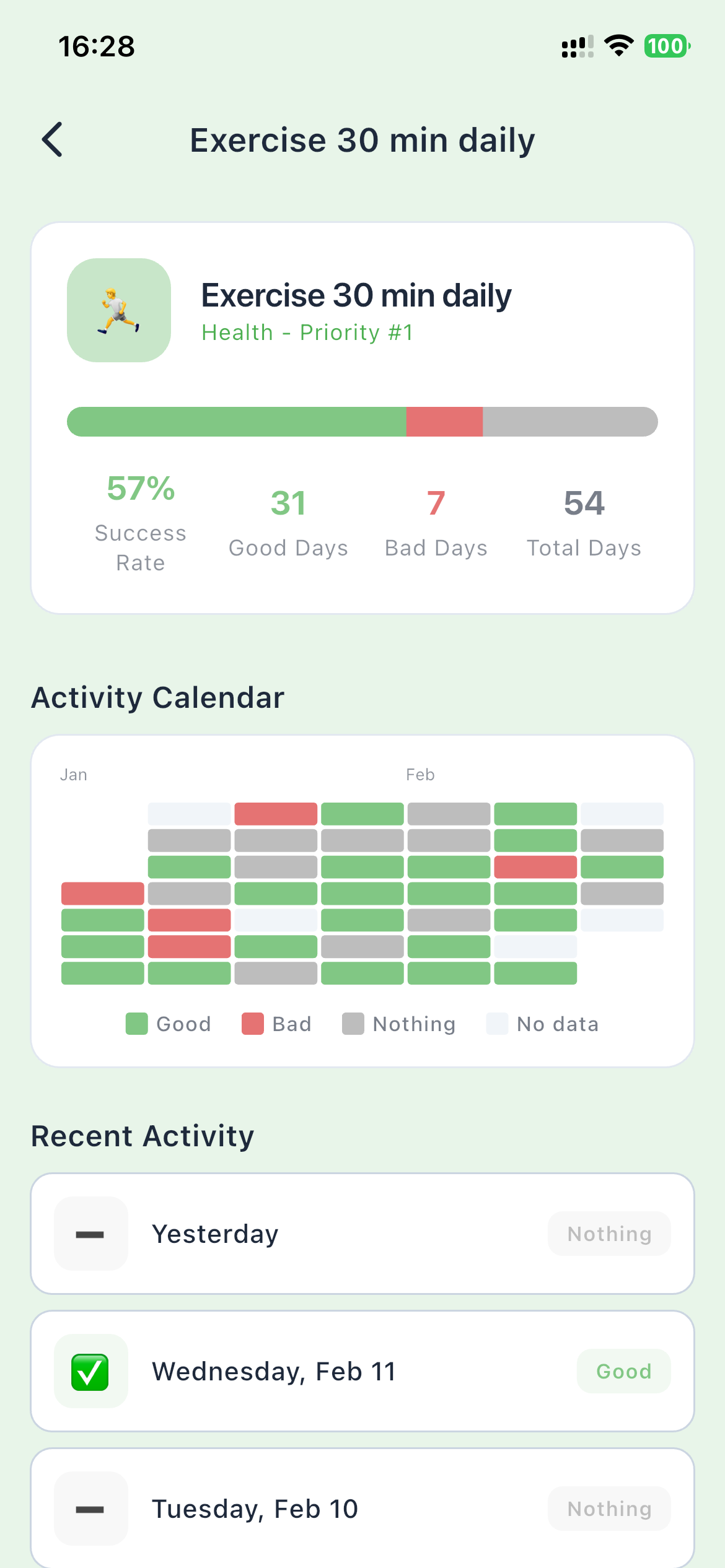Tap the clock showing 16:28
Image resolution: width=725 pixels, height=1568 pixels.
coord(97,46)
